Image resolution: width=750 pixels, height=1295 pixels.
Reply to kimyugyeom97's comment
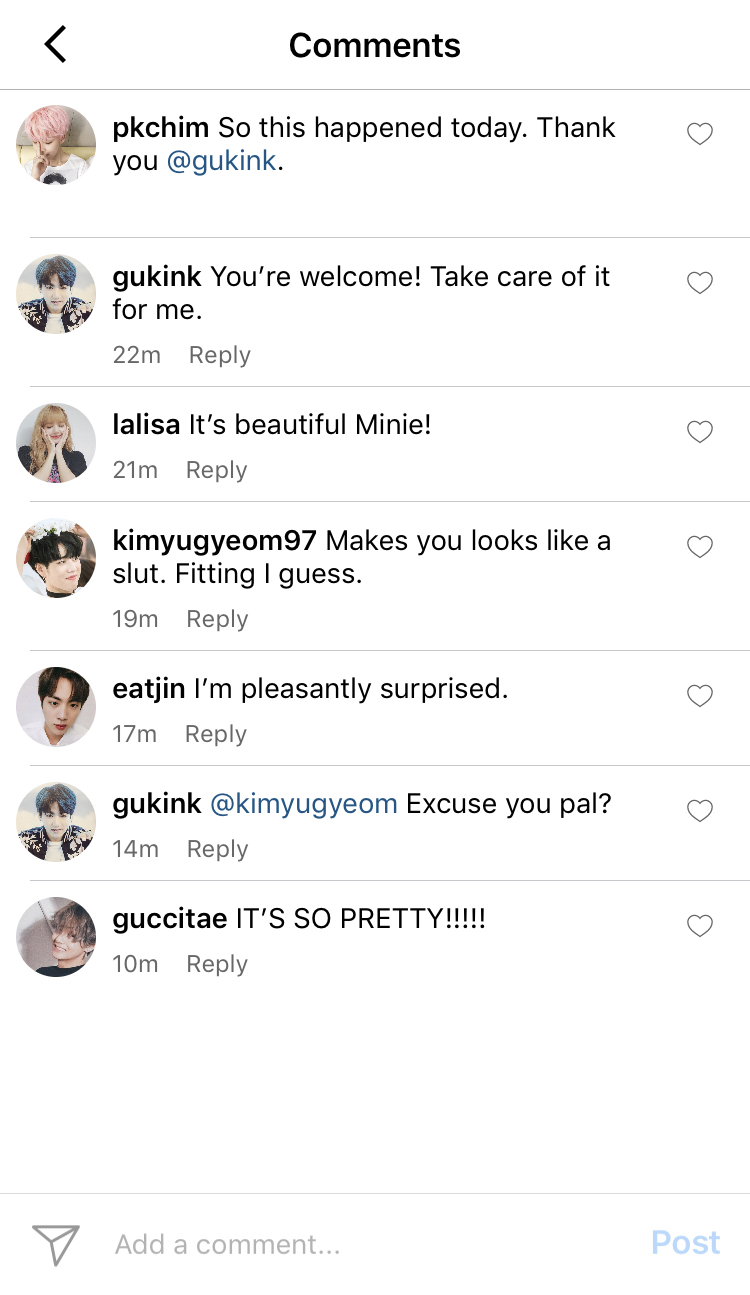click(217, 619)
